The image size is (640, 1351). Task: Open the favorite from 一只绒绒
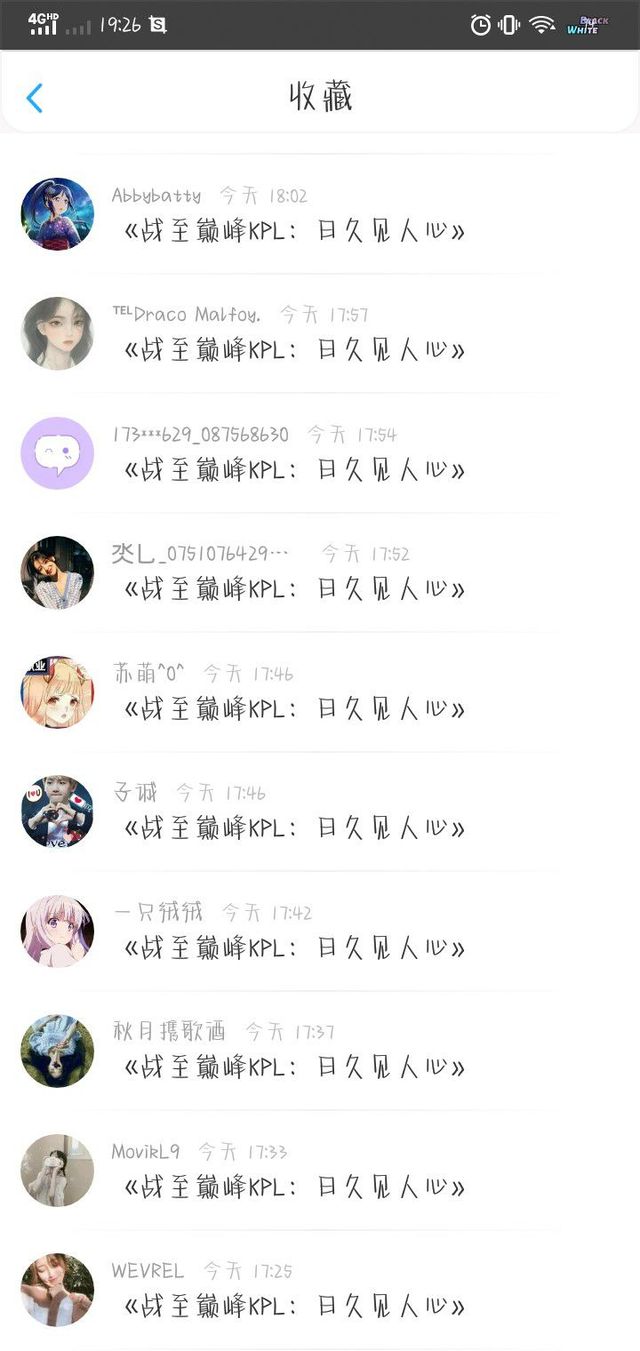[295, 948]
